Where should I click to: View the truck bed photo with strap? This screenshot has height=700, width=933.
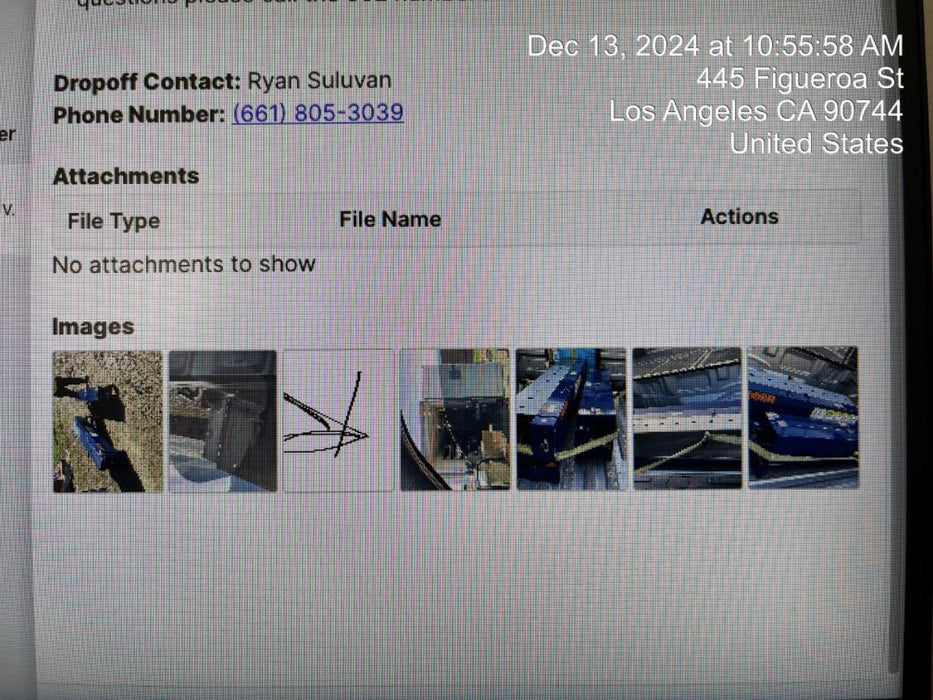687,420
